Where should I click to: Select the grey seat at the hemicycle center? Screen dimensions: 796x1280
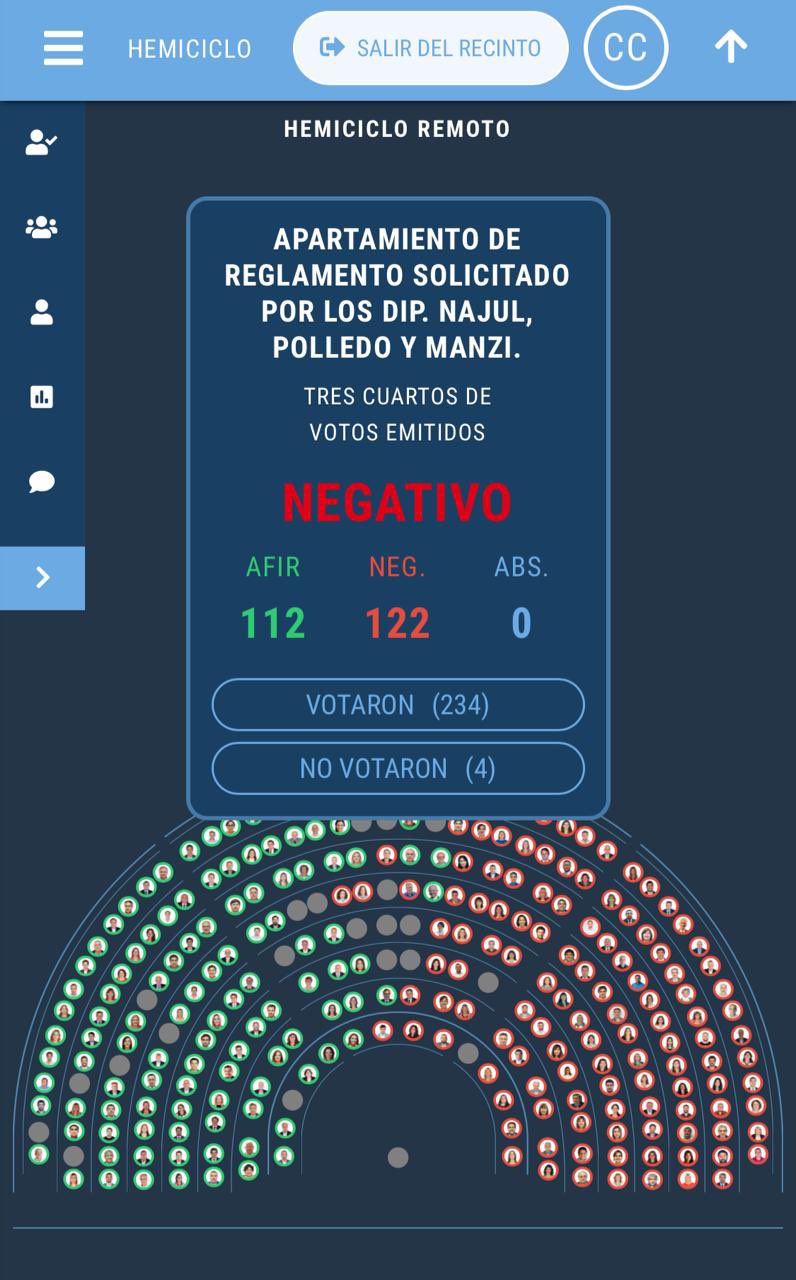pos(398,1157)
